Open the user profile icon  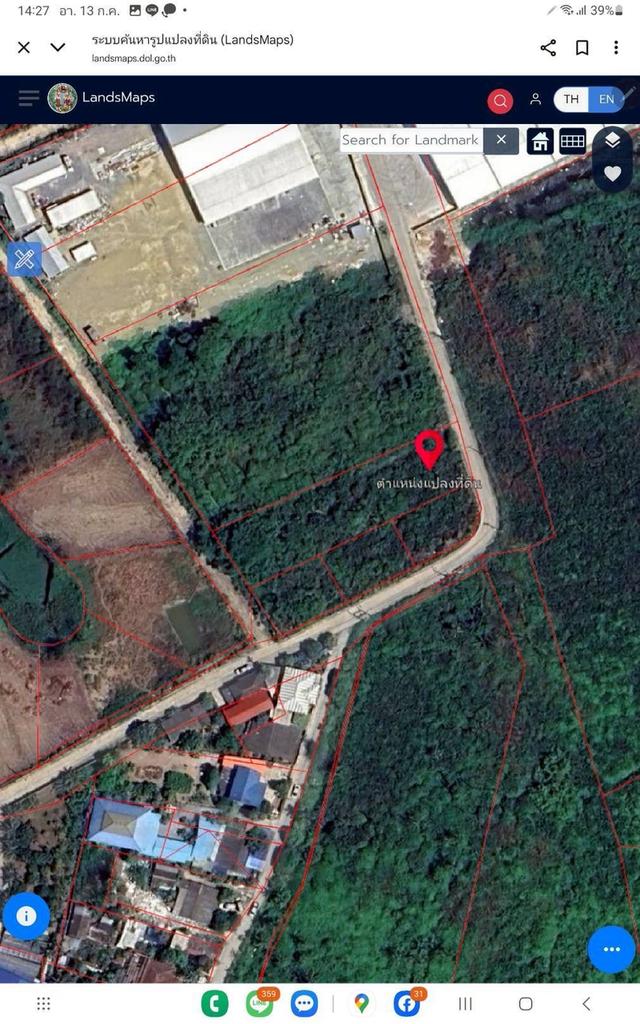pyautogui.click(x=536, y=99)
